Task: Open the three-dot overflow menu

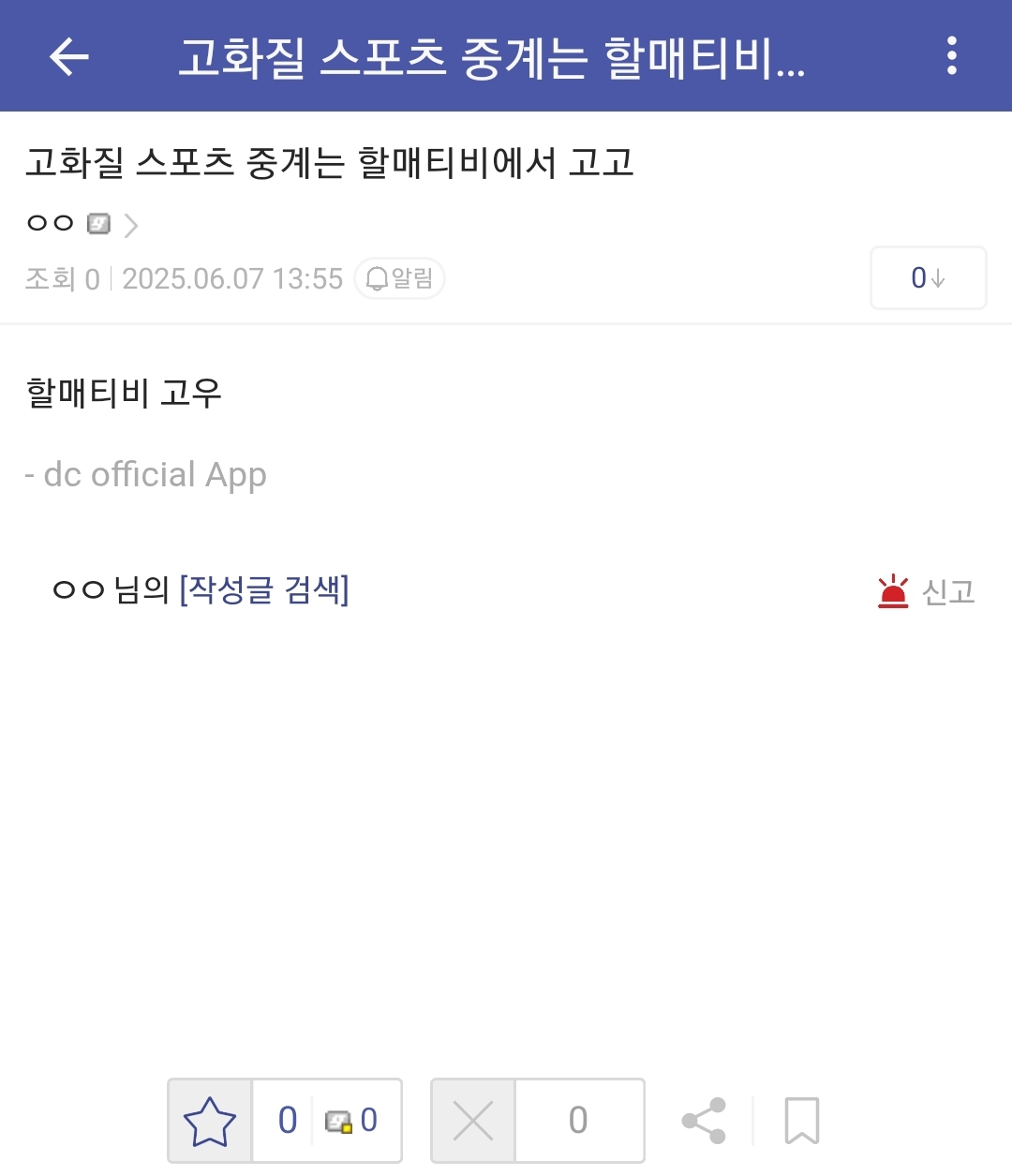Action: [951, 56]
